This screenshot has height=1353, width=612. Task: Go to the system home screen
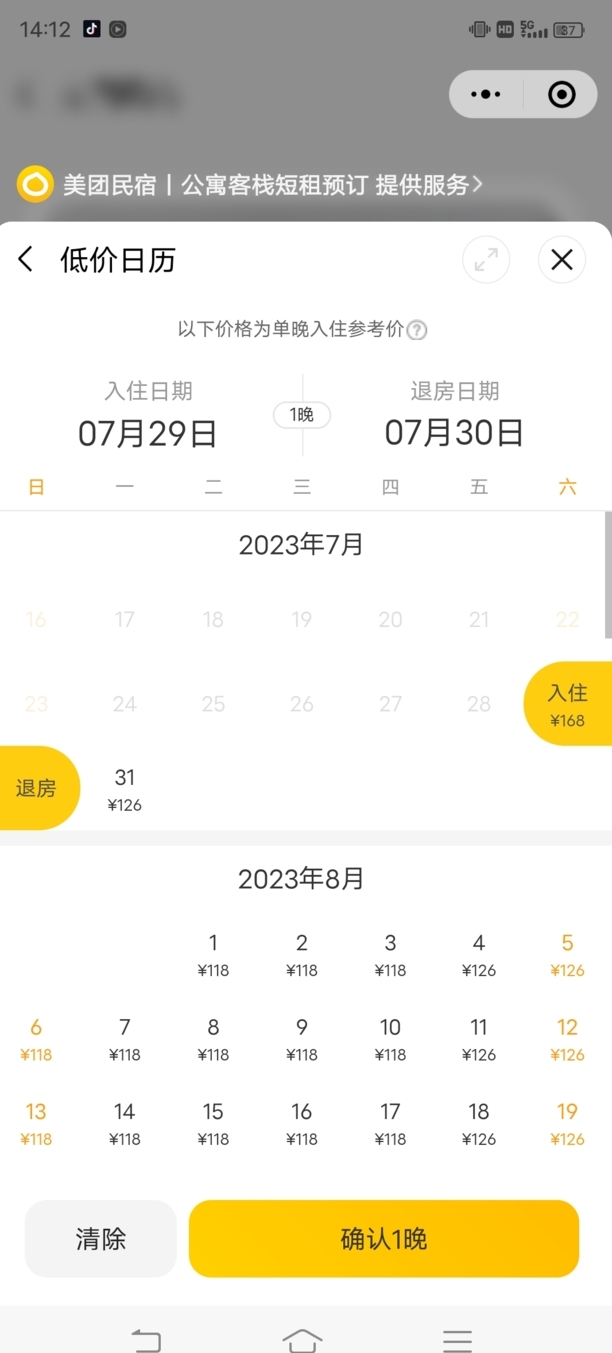303,1338
